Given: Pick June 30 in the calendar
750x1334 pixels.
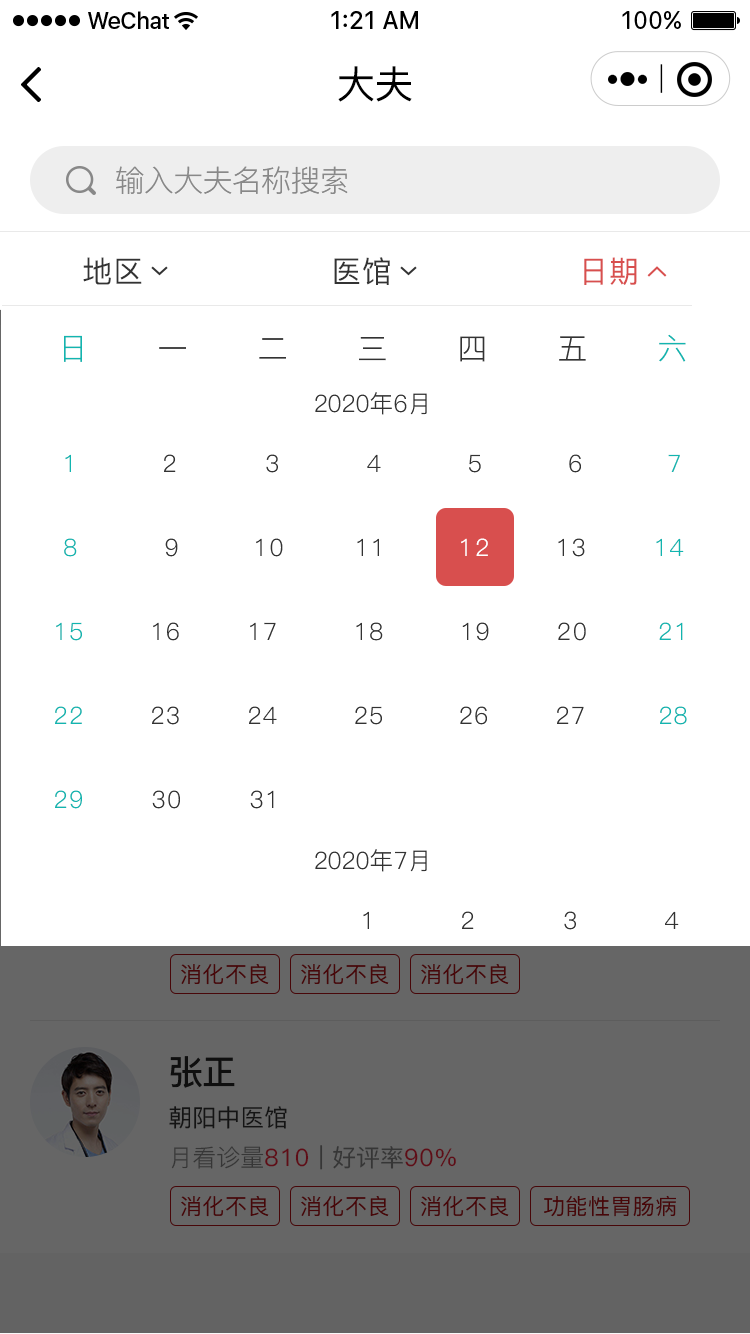Looking at the screenshot, I should [x=166, y=799].
